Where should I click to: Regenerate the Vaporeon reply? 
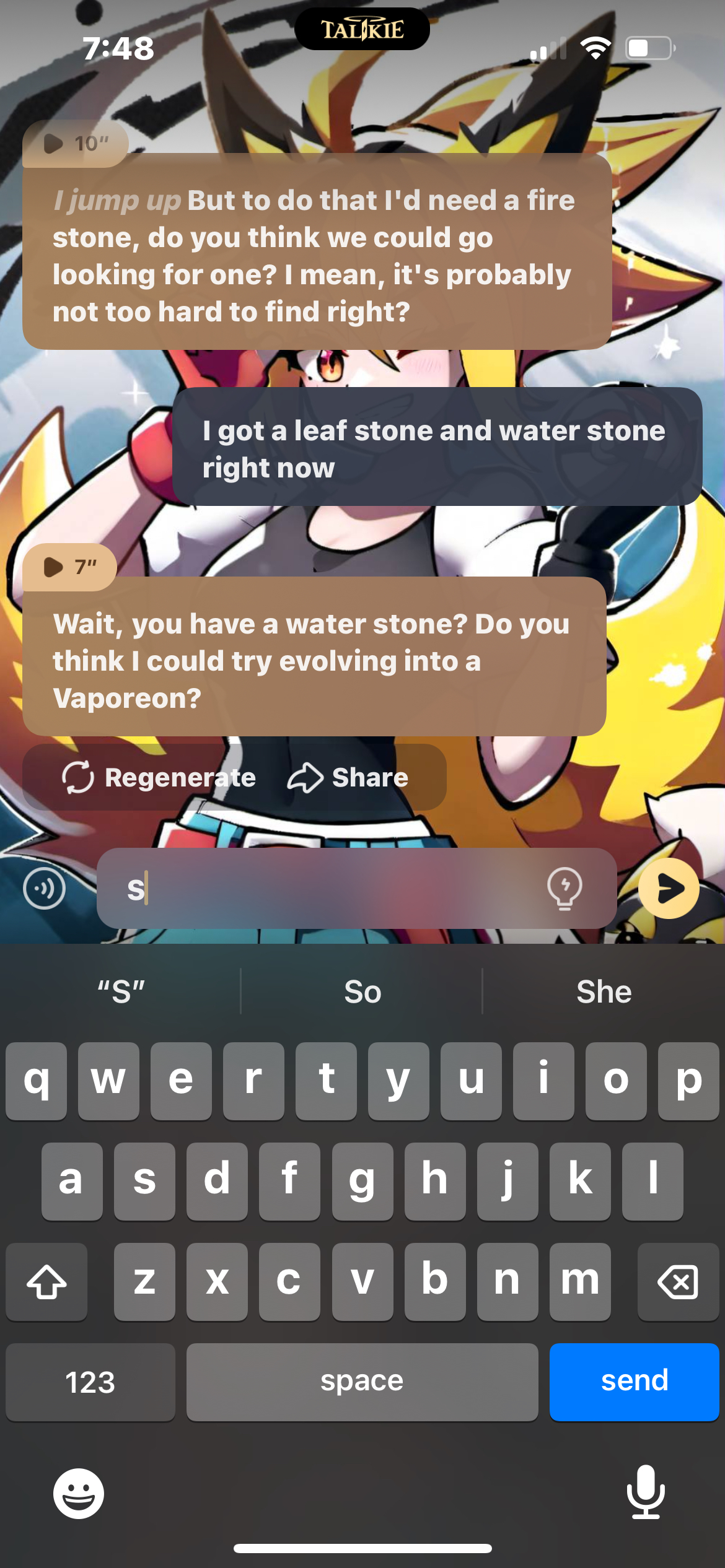pyautogui.click(x=159, y=778)
